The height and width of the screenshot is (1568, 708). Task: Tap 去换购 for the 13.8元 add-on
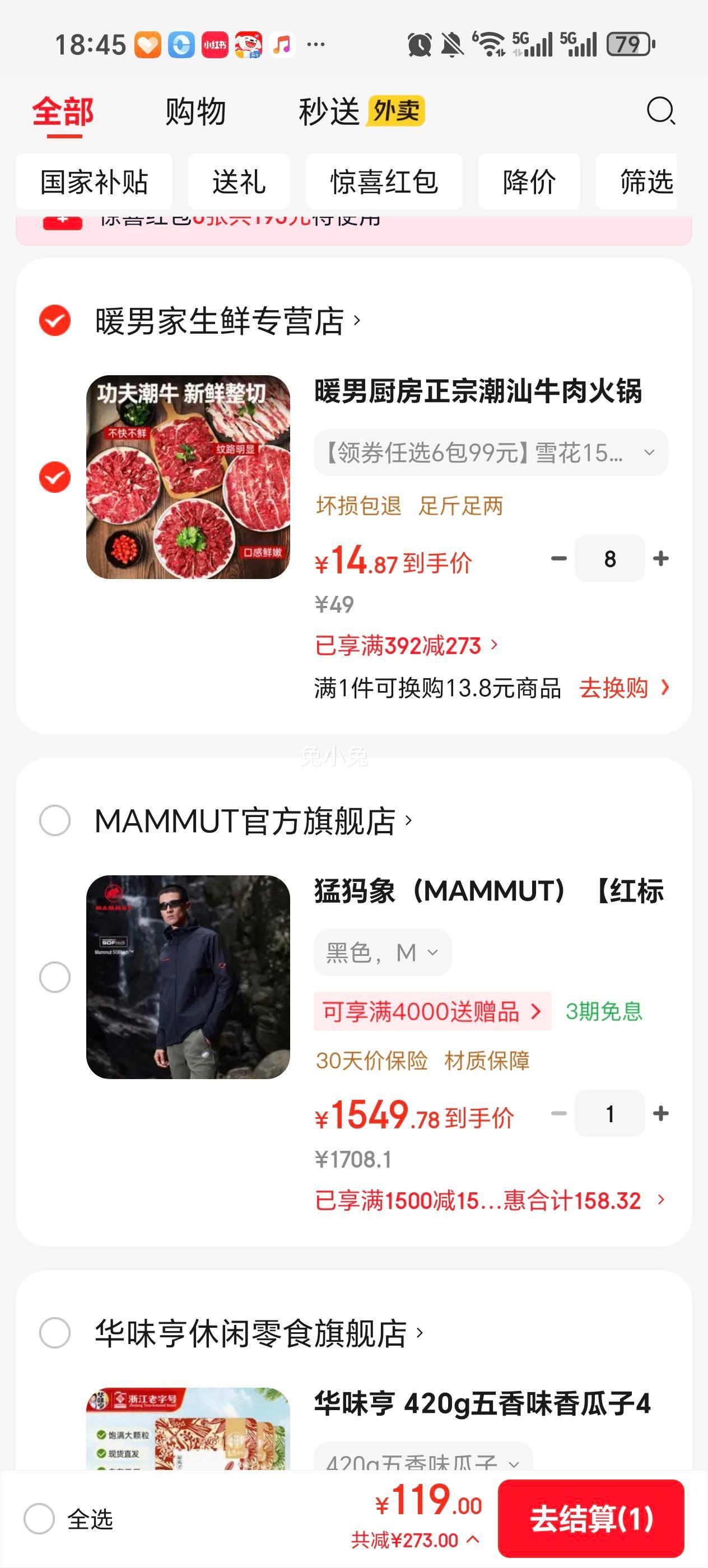point(623,688)
